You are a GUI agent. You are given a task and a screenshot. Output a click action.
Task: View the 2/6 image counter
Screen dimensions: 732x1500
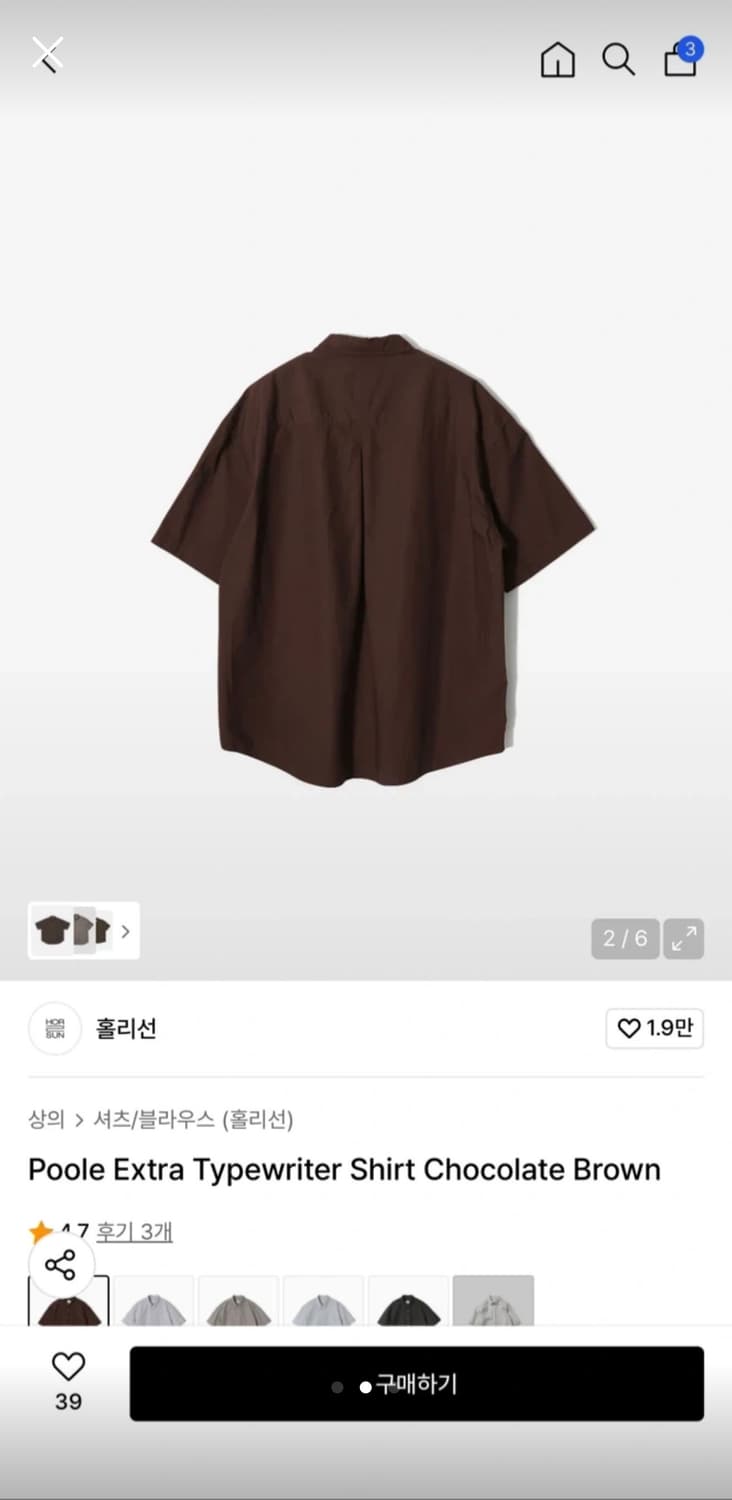(x=624, y=938)
